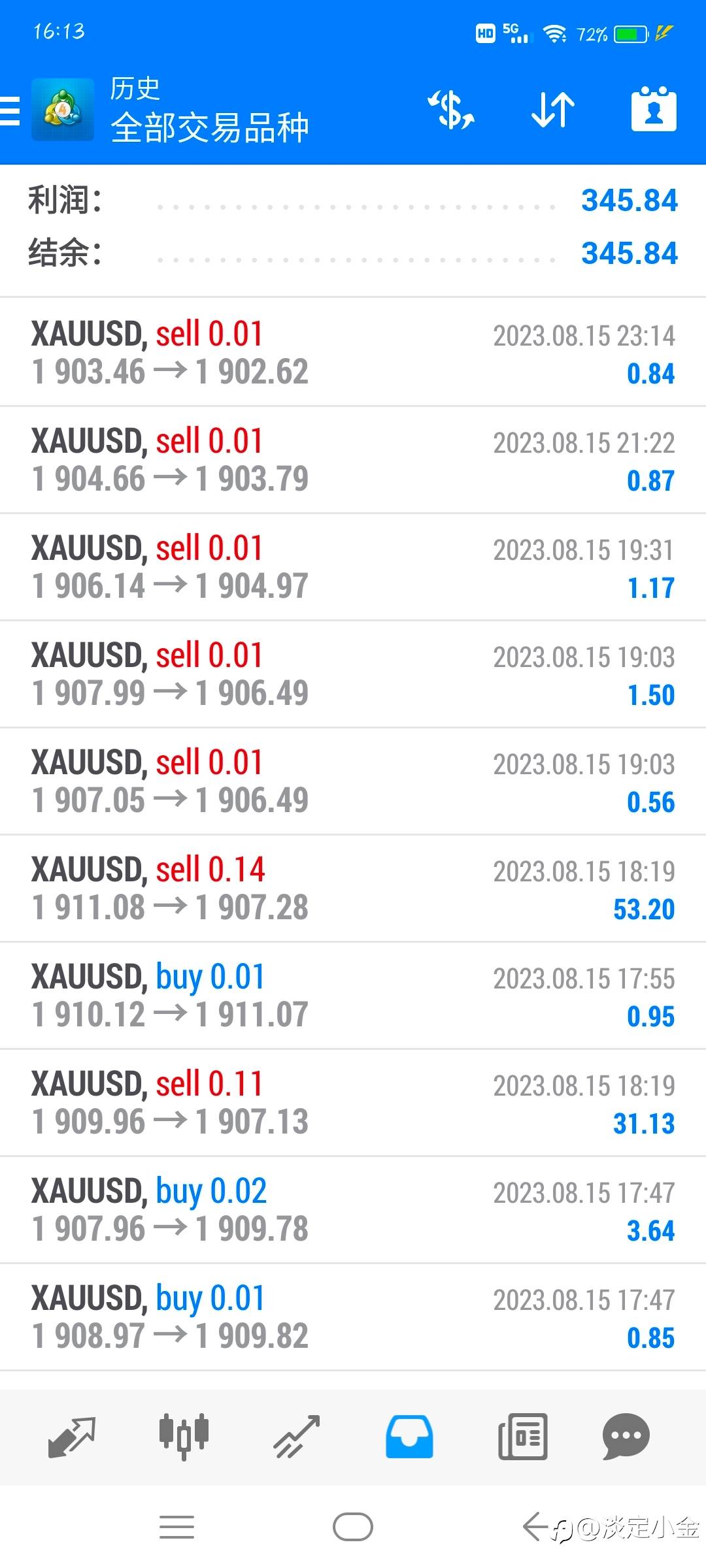Open the History inbox tab
This screenshot has height=1568, width=706.
coord(409,1437)
